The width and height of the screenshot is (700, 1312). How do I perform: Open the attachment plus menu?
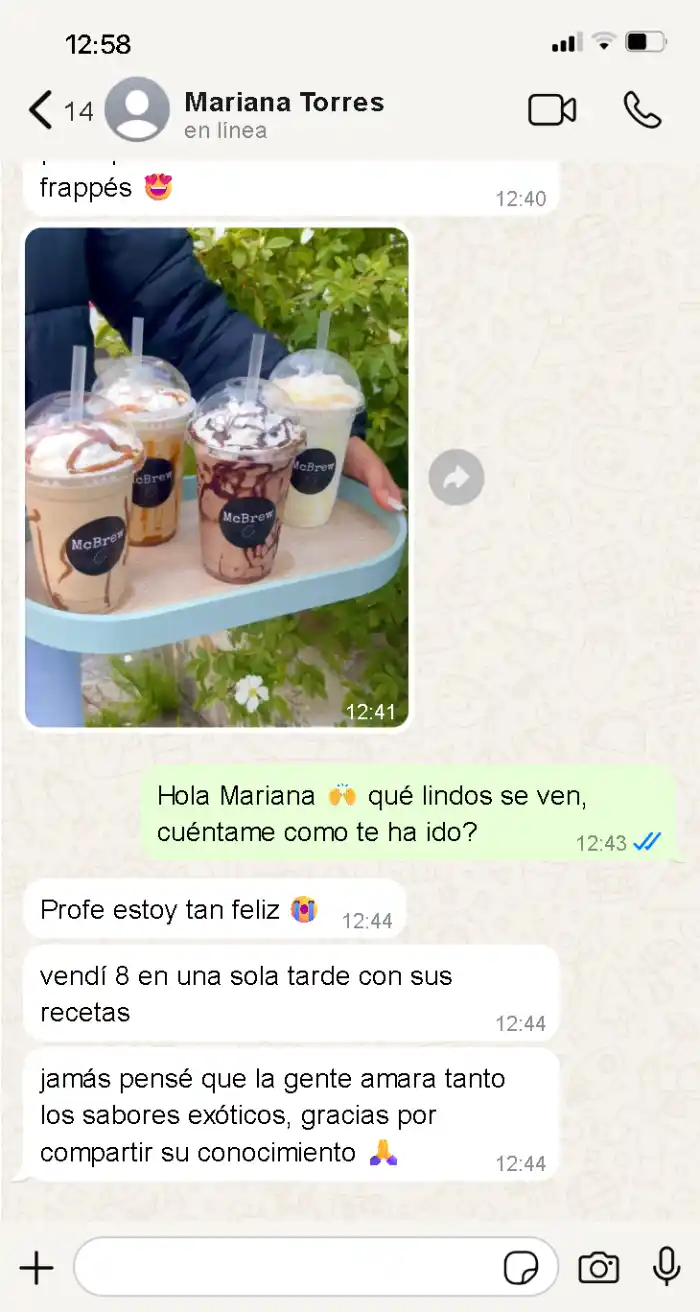[x=36, y=1268]
